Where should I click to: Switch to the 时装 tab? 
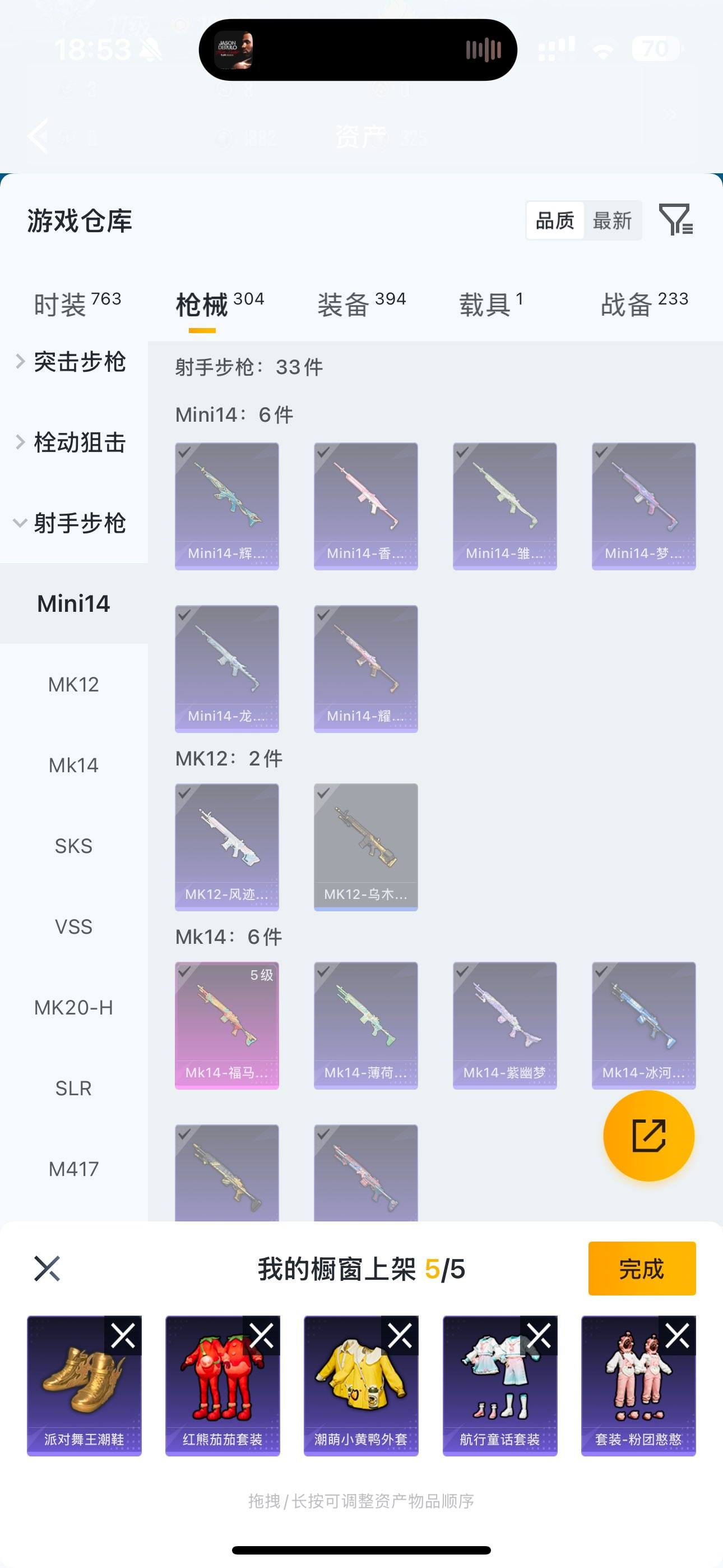(x=77, y=304)
